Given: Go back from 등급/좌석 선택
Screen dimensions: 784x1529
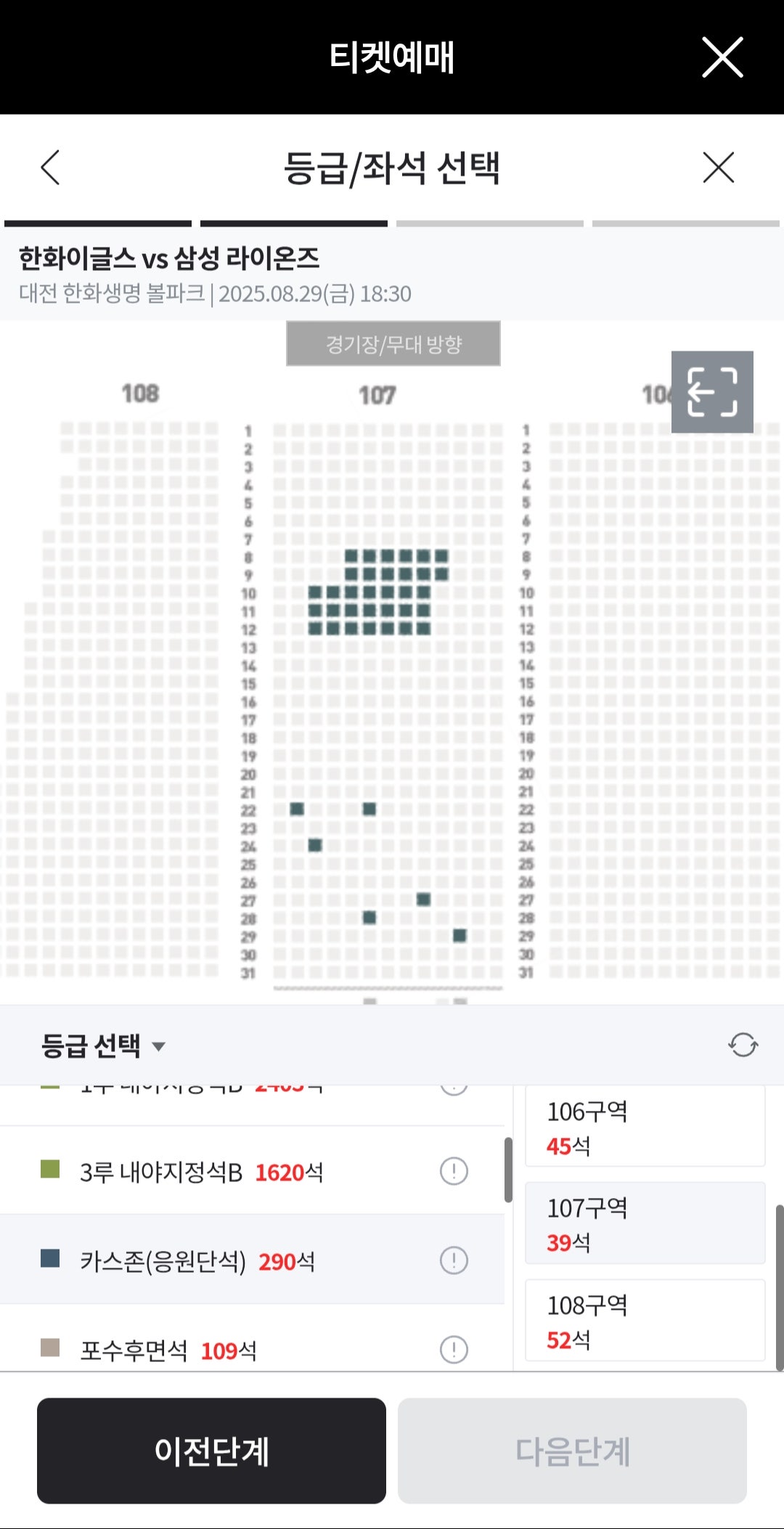Looking at the screenshot, I should click(50, 168).
